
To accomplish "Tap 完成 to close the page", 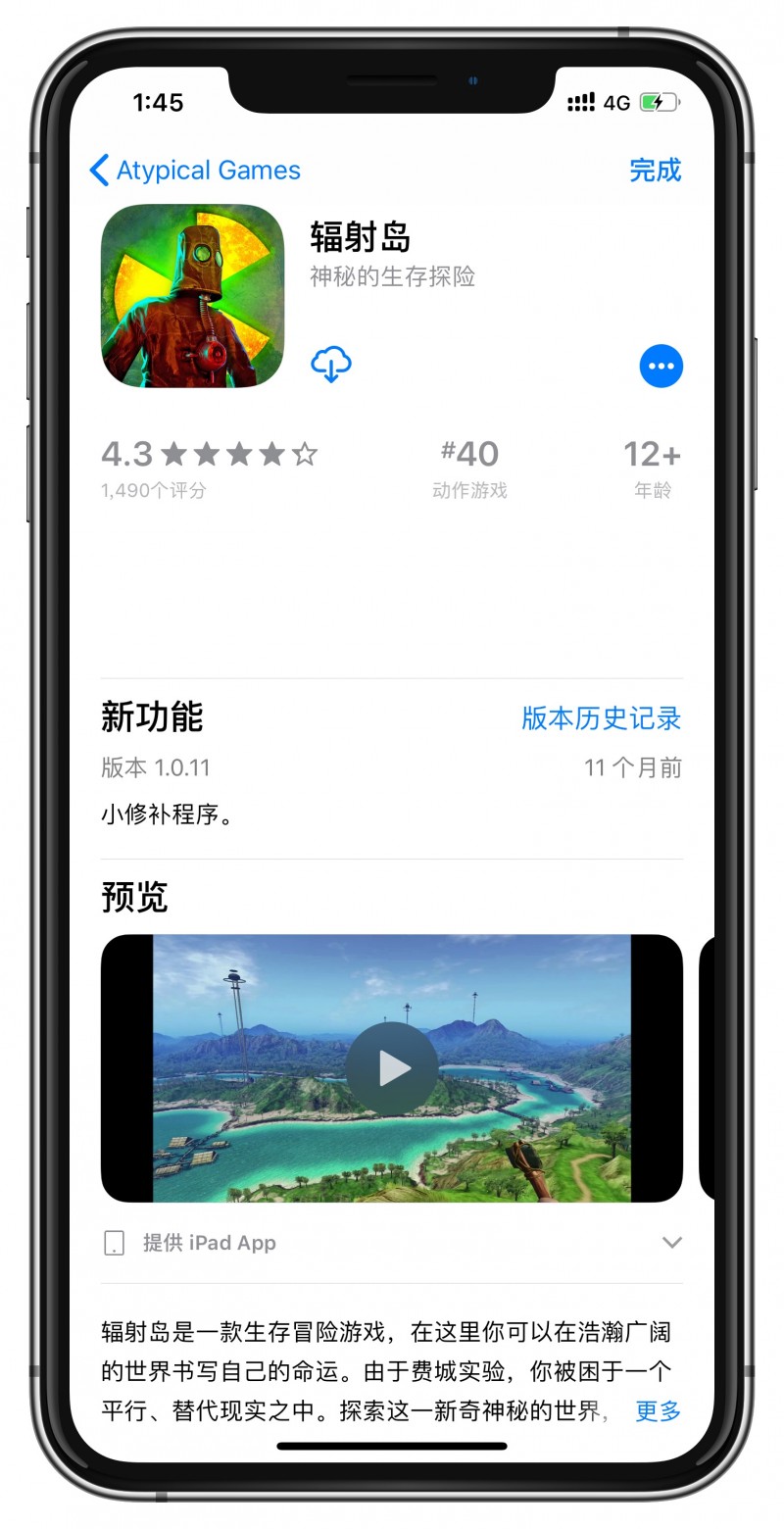I will click(655, 171).
